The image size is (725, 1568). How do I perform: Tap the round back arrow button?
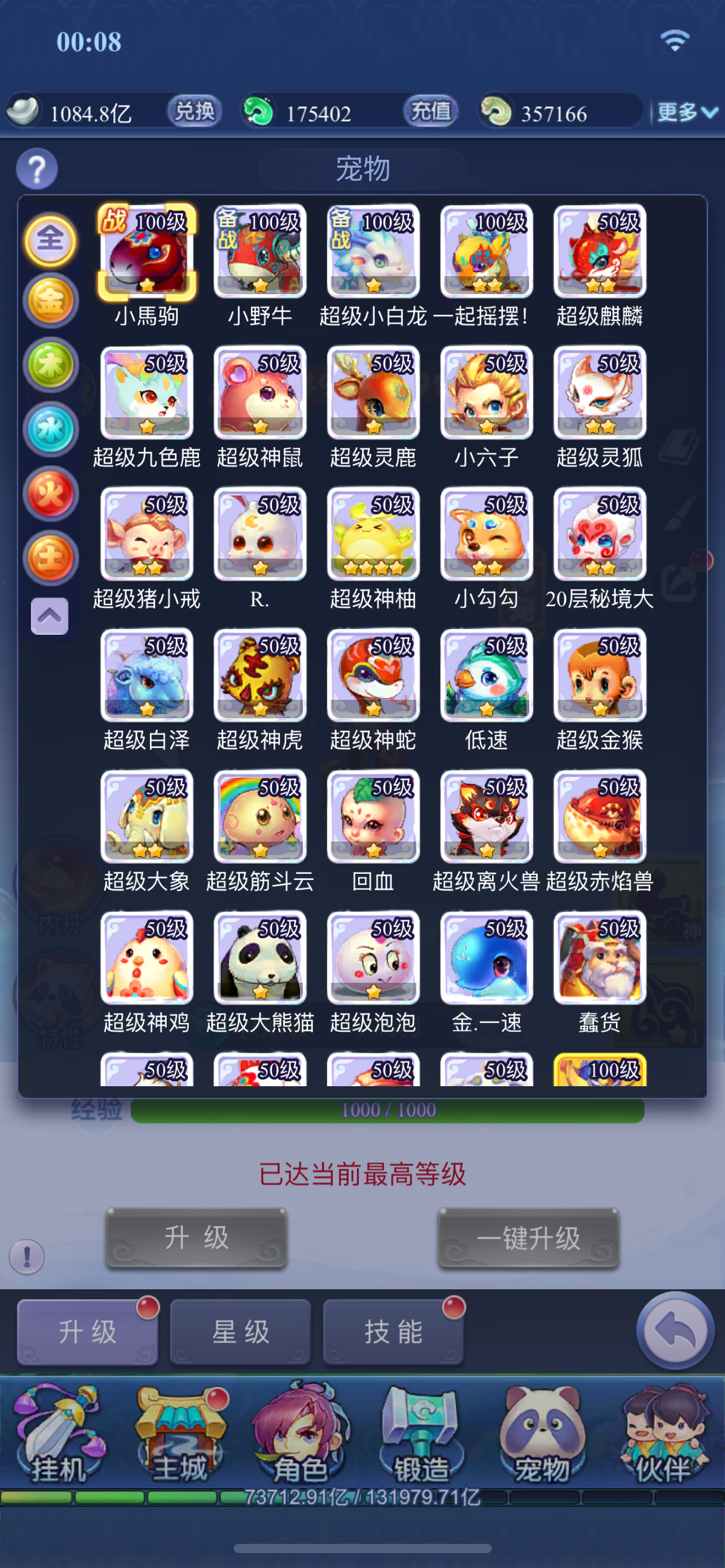675,1330
